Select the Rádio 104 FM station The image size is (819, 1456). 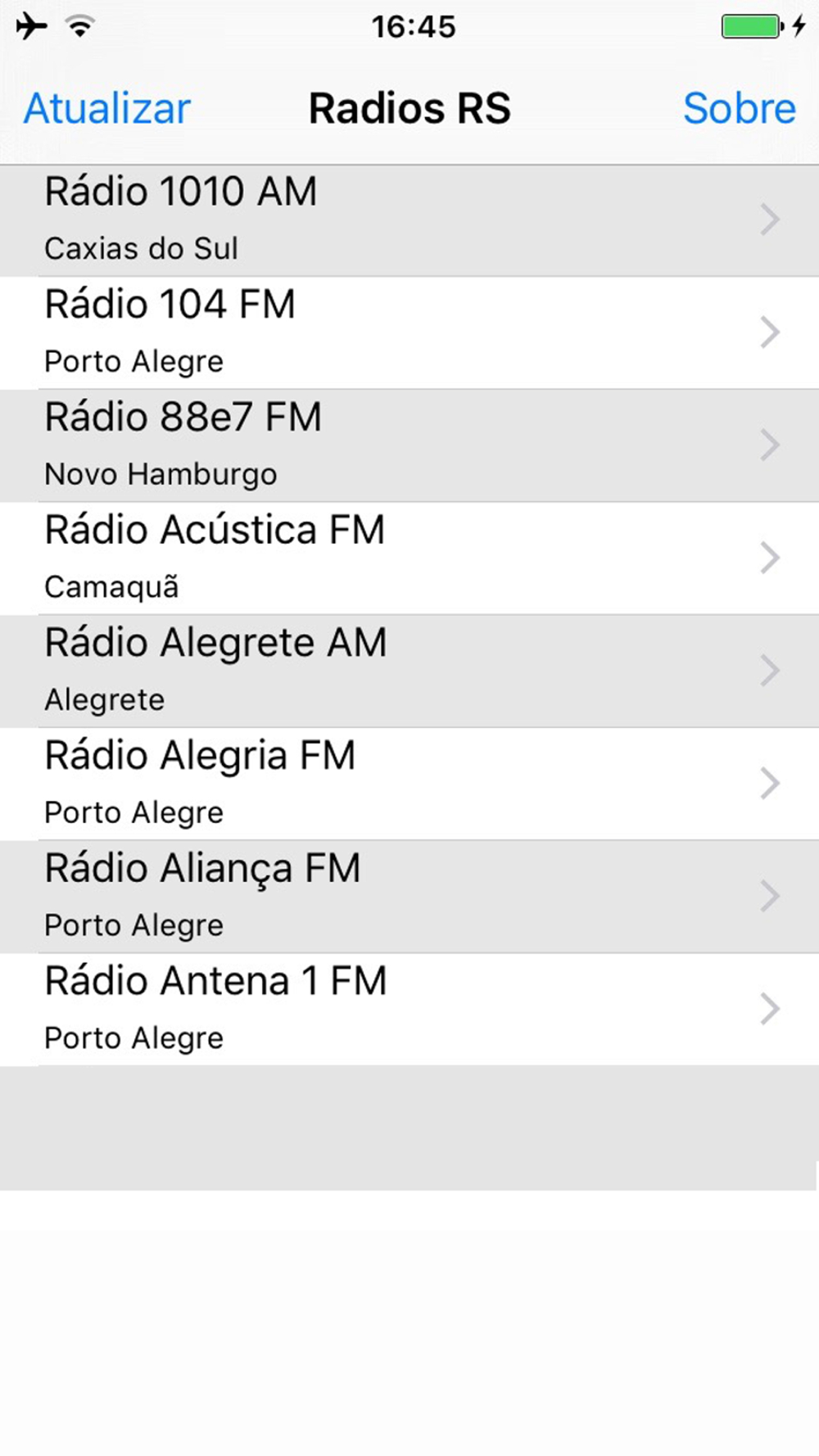click(x=409, y=332)
